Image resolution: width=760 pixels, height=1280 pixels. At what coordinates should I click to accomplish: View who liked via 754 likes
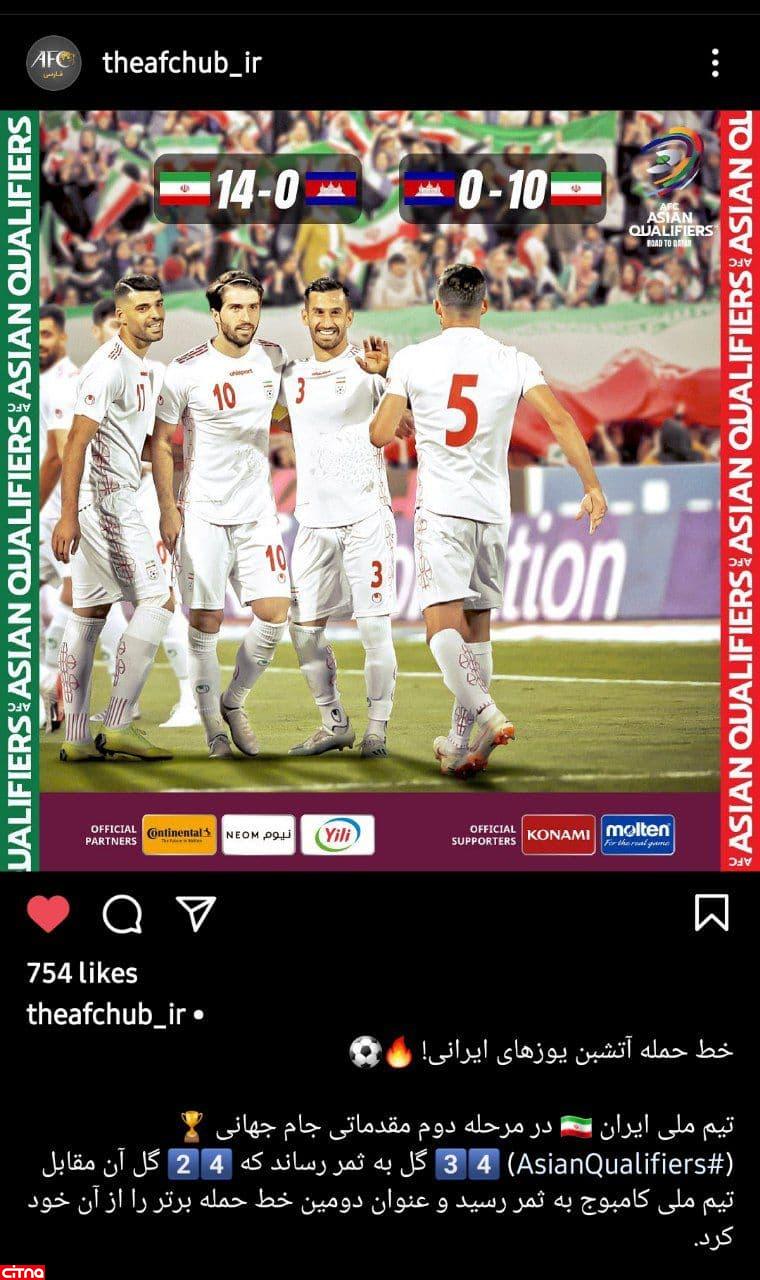coord(82,973)
